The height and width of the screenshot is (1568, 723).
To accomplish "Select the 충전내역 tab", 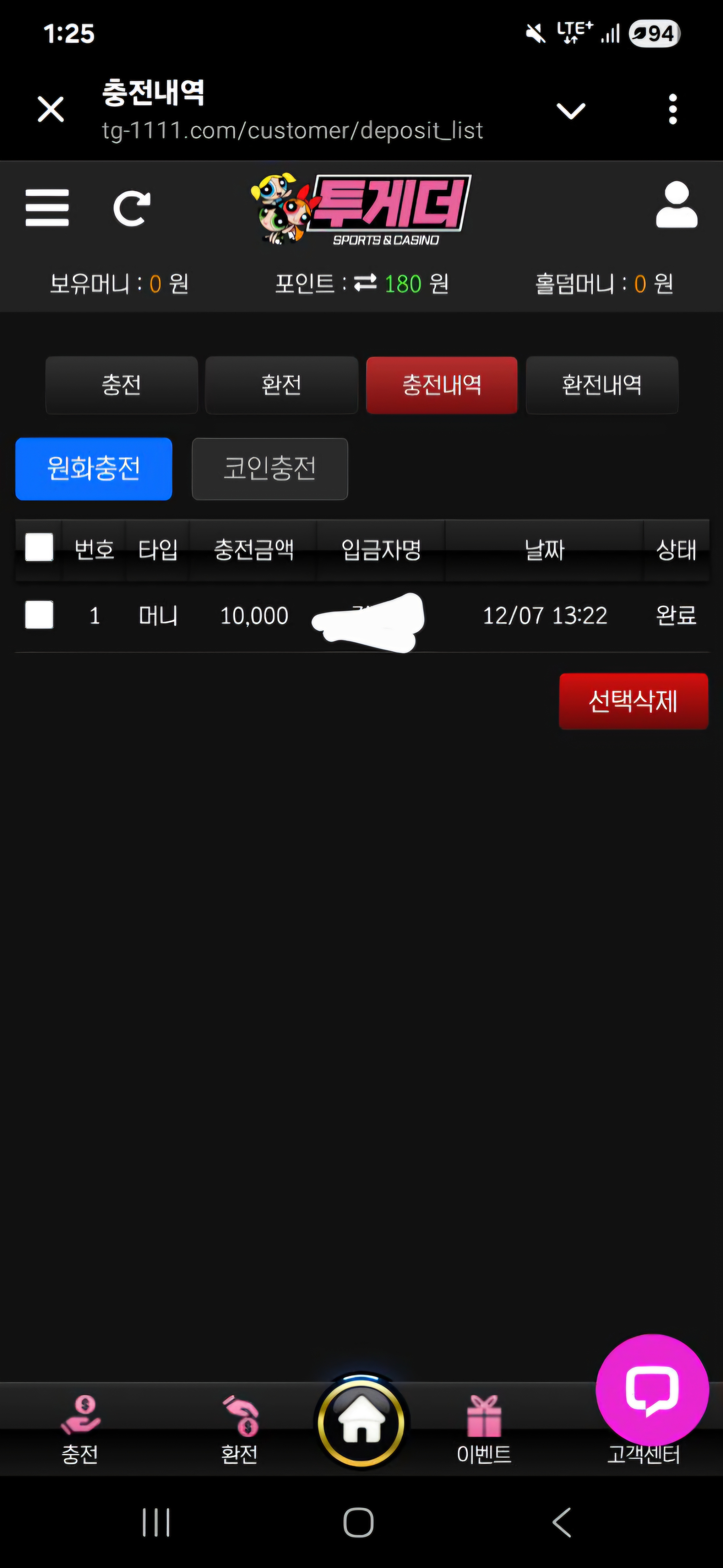I will point(441,385).
